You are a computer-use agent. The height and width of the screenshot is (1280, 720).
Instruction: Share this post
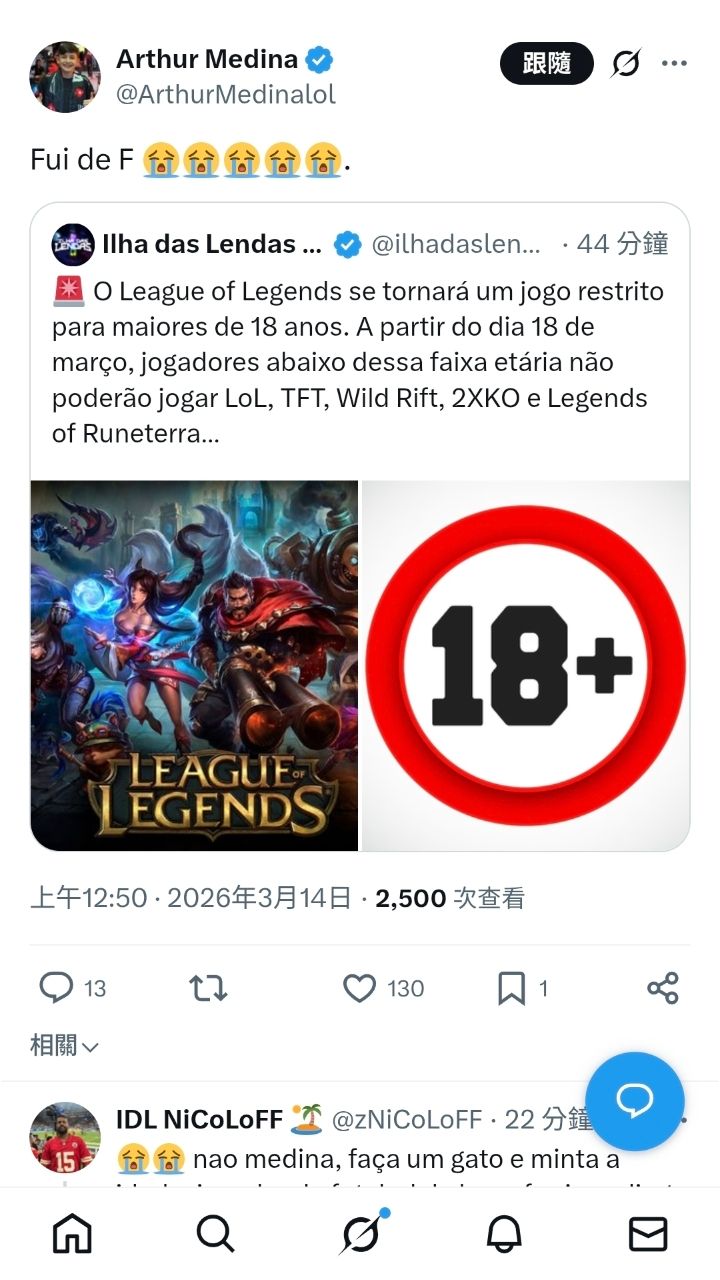click(662, 989)
